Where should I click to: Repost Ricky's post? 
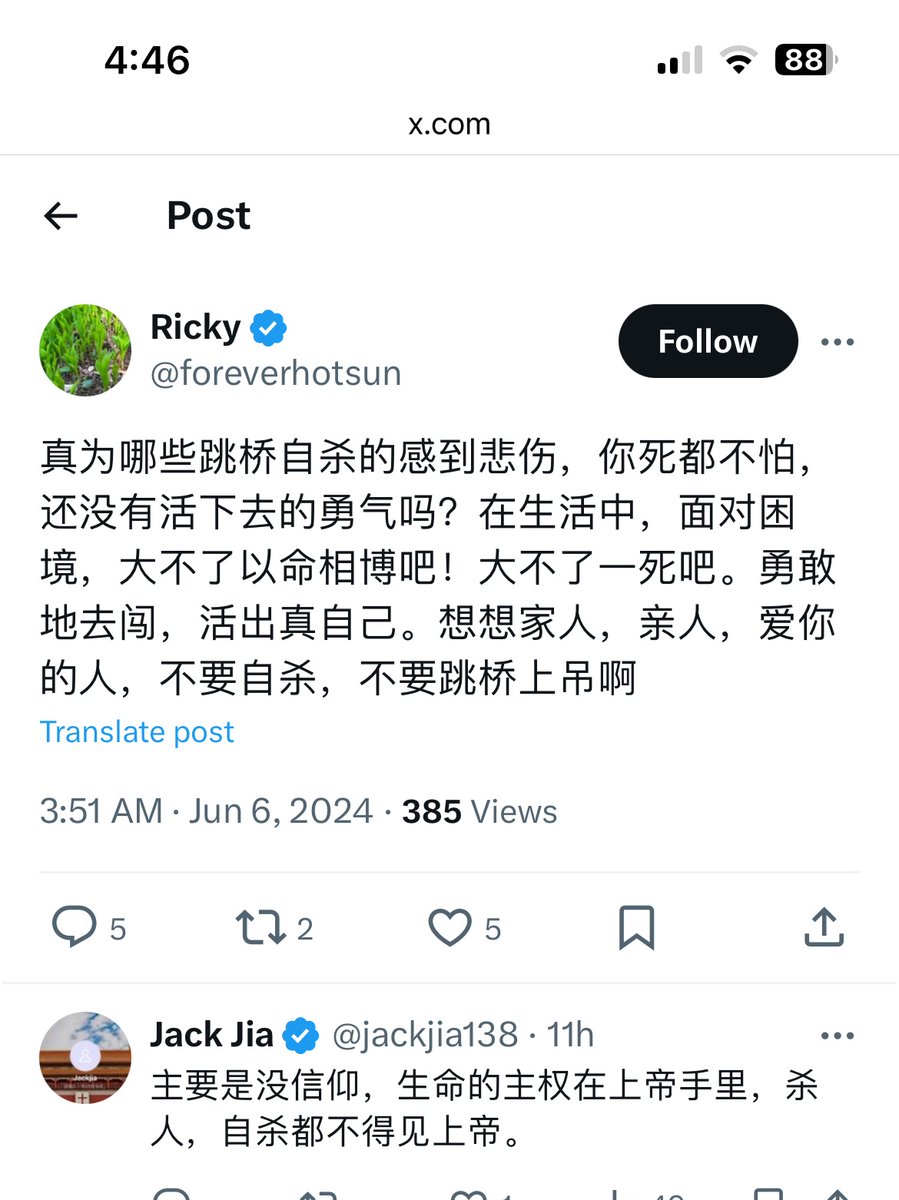coord(260,928)
